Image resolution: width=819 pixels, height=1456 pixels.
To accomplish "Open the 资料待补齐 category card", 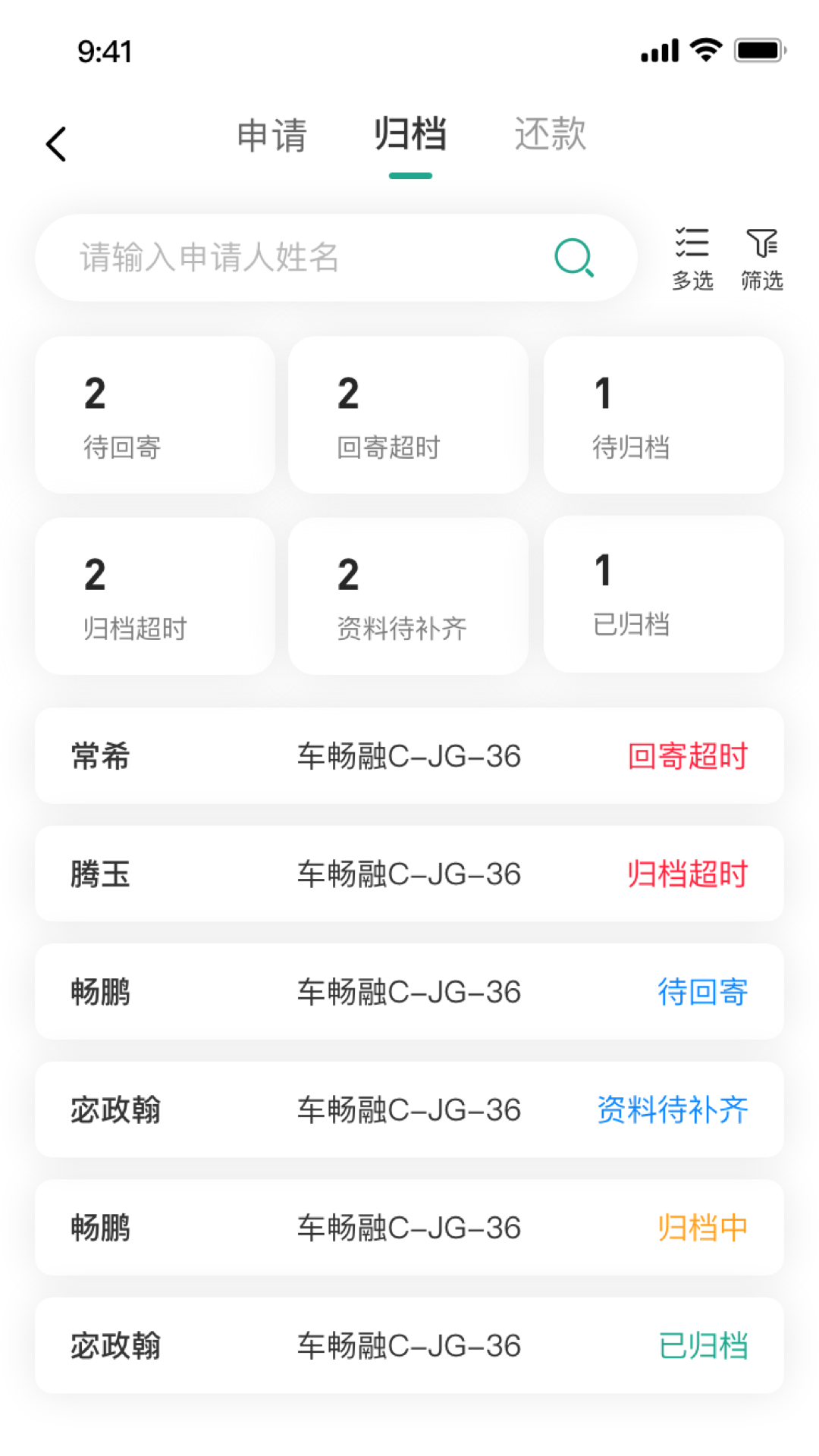I will point(408,595).
